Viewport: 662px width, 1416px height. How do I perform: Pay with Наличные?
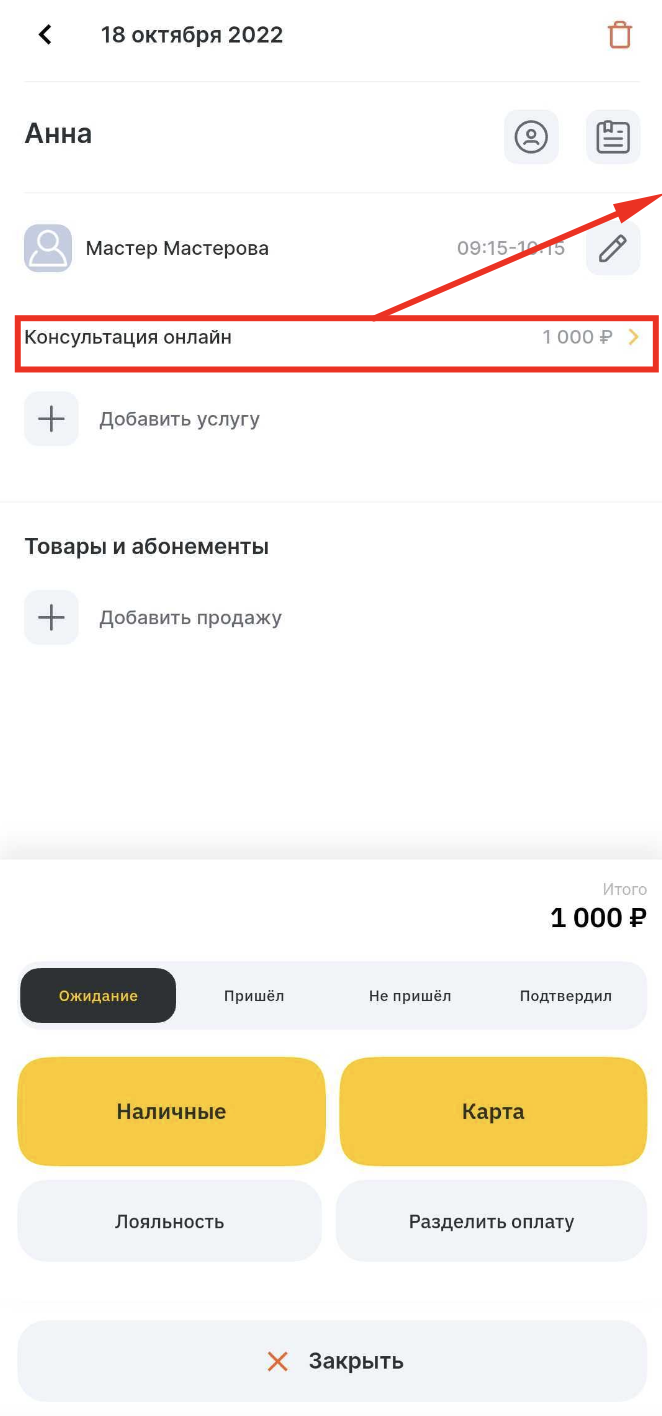171,1111
